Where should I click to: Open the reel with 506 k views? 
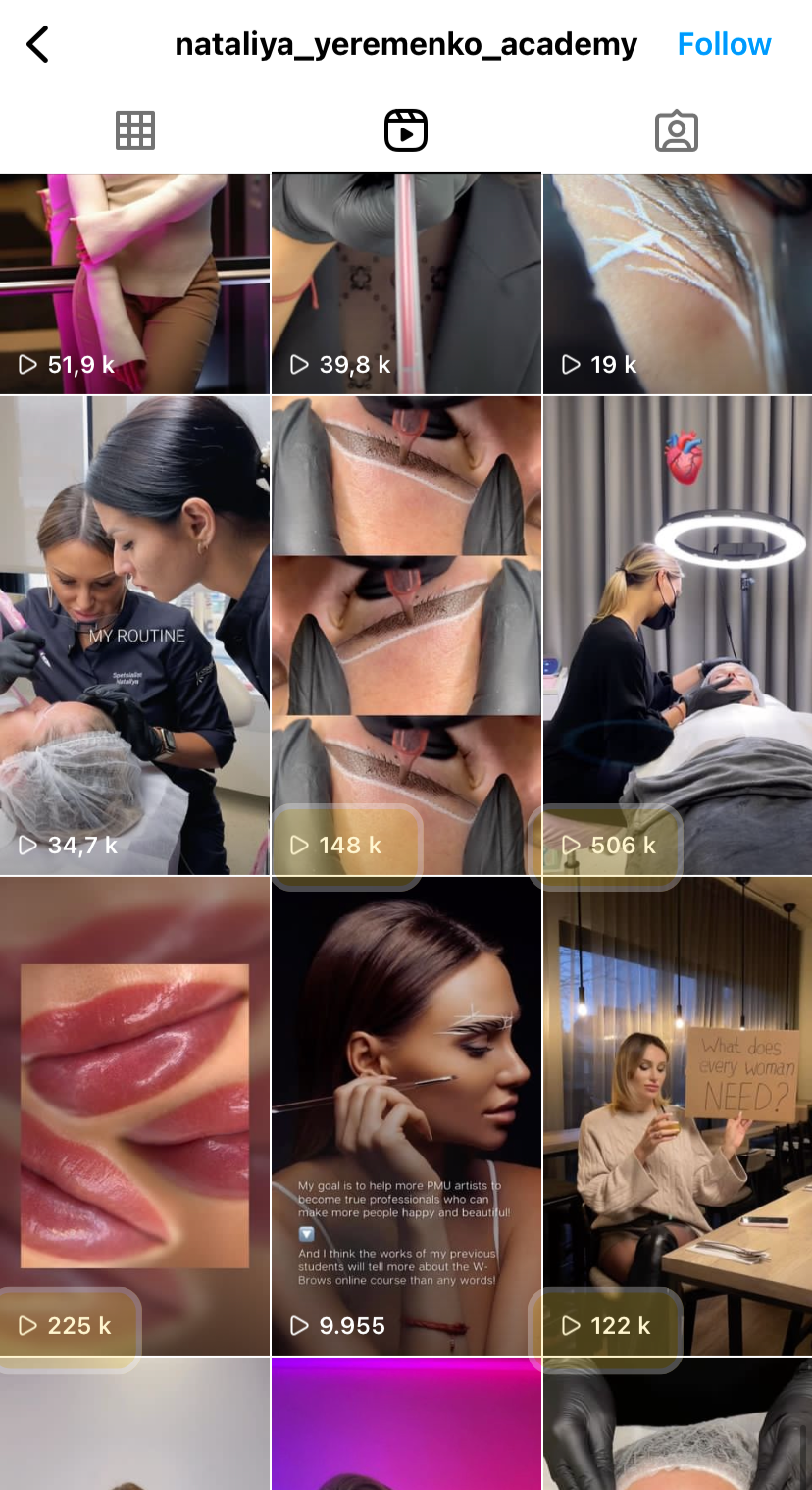coord(678,635)
